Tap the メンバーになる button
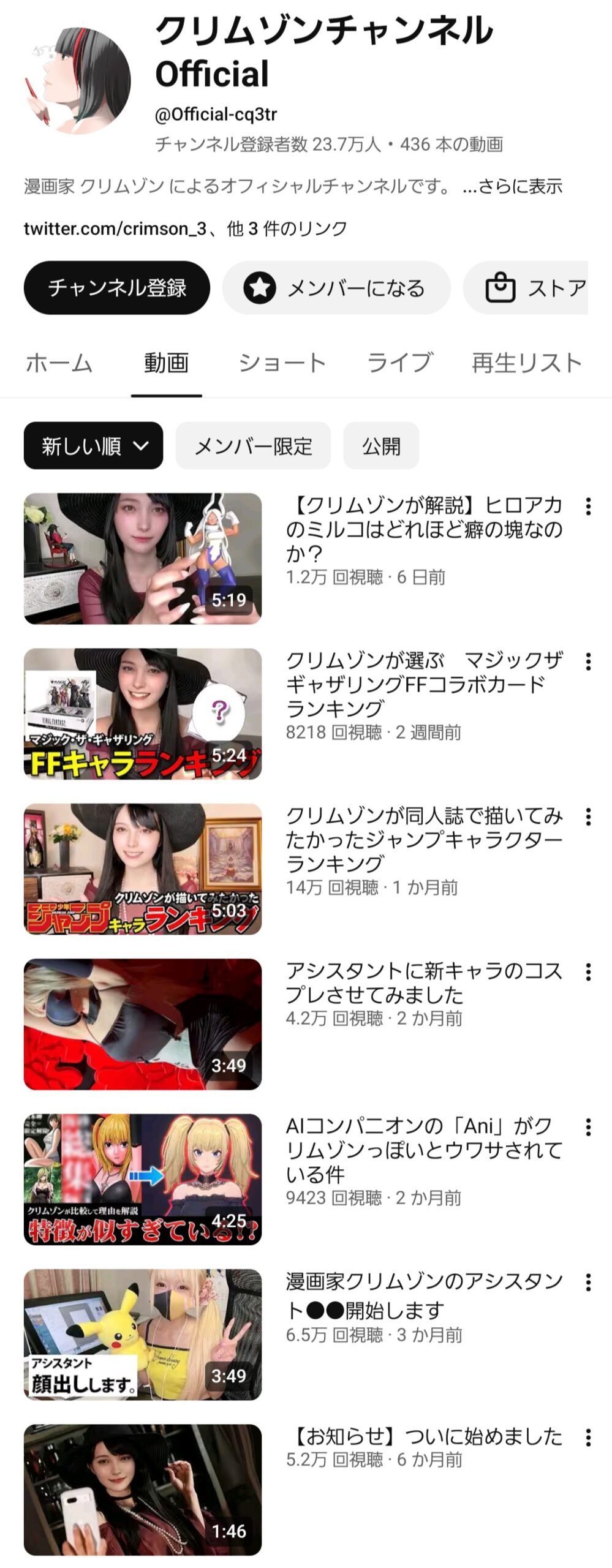612x1568 pixels. [336, 288]
